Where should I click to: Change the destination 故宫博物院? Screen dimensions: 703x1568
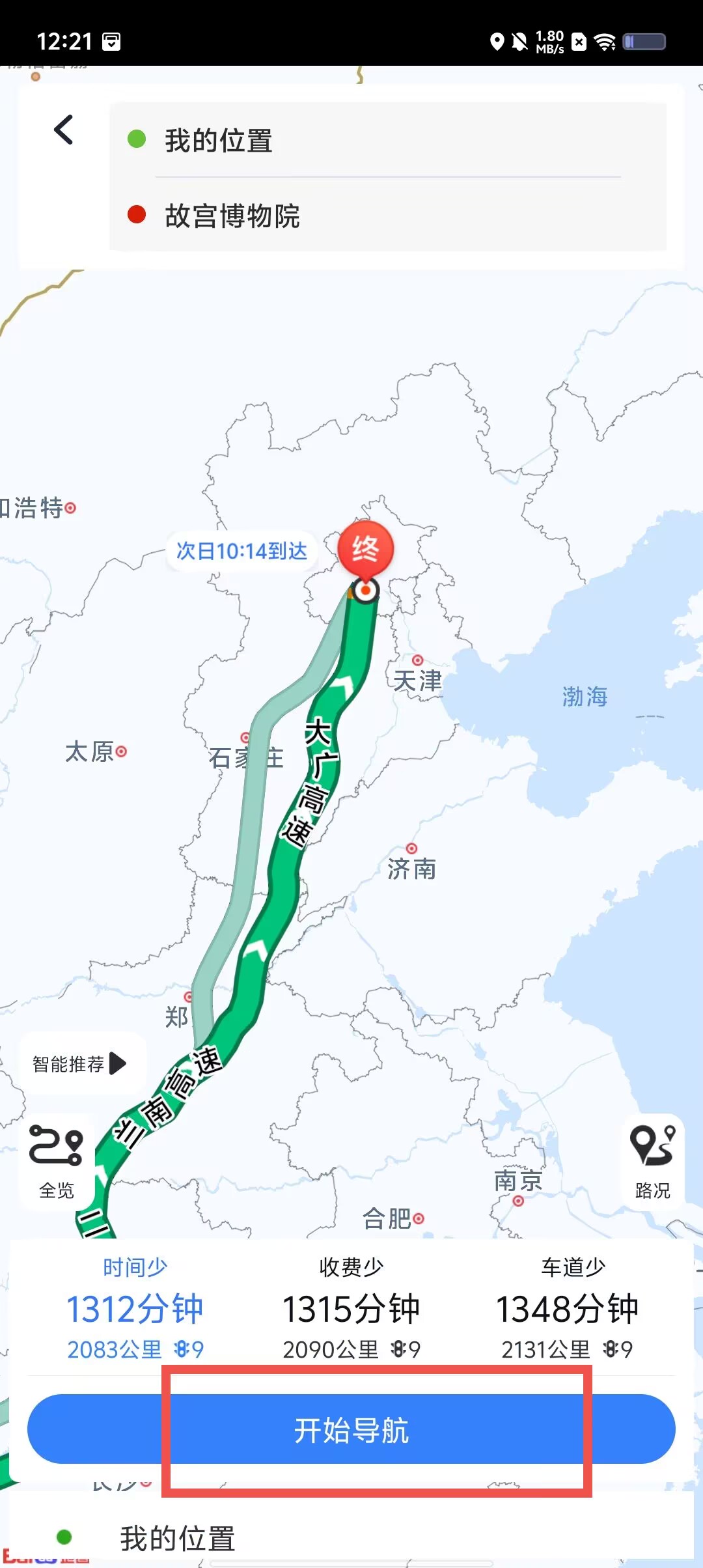click(x=388, y=215)
